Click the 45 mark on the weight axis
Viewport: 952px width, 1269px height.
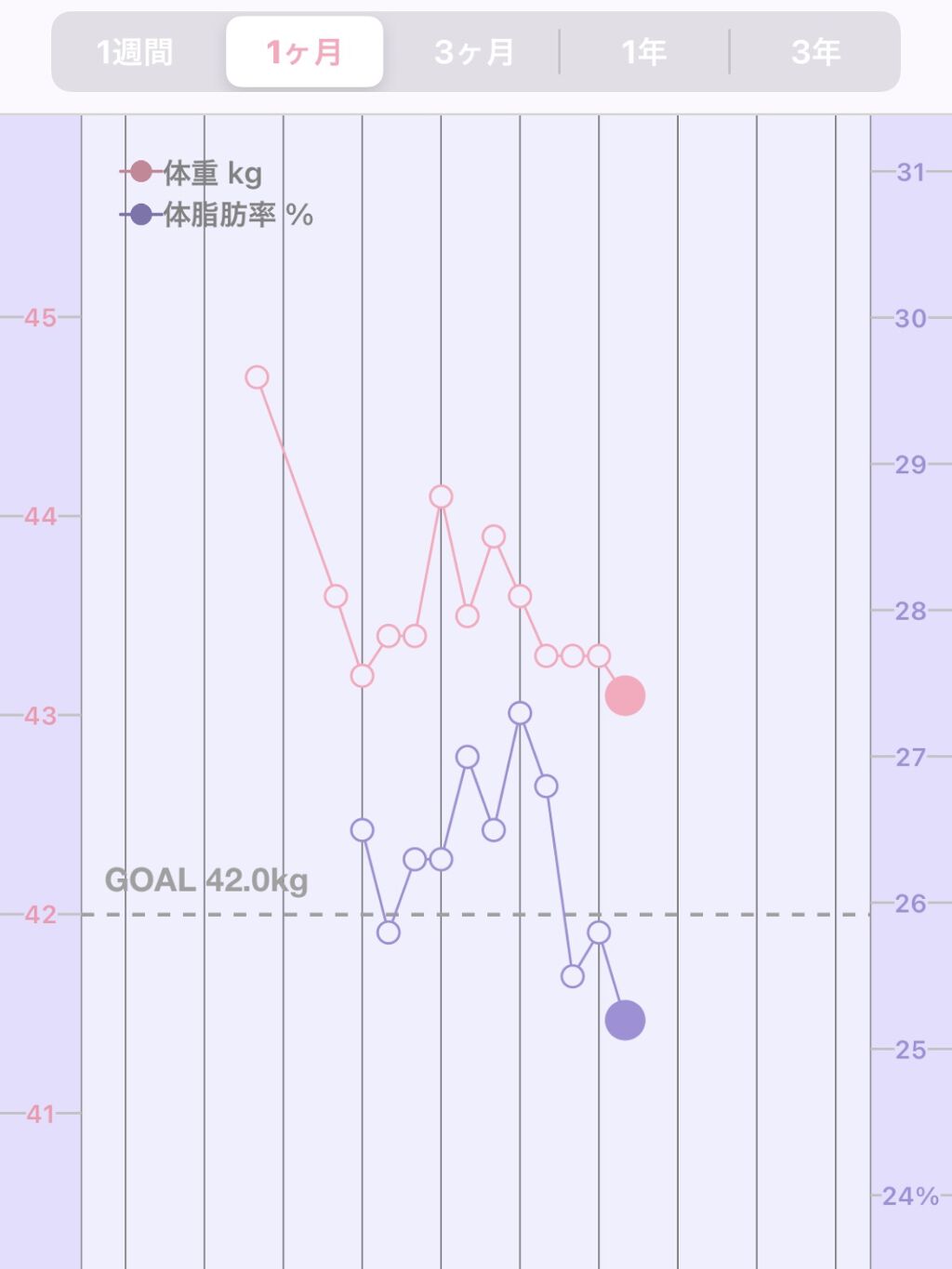pos(41,316)
